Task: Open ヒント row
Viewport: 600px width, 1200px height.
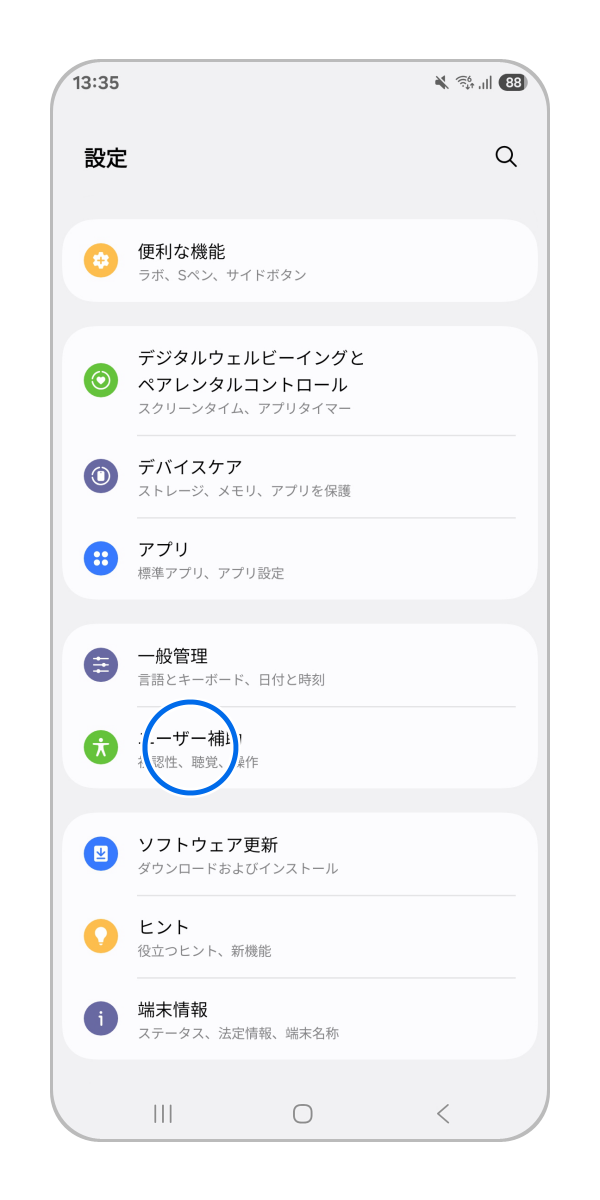Action: (x=300, y=937)
